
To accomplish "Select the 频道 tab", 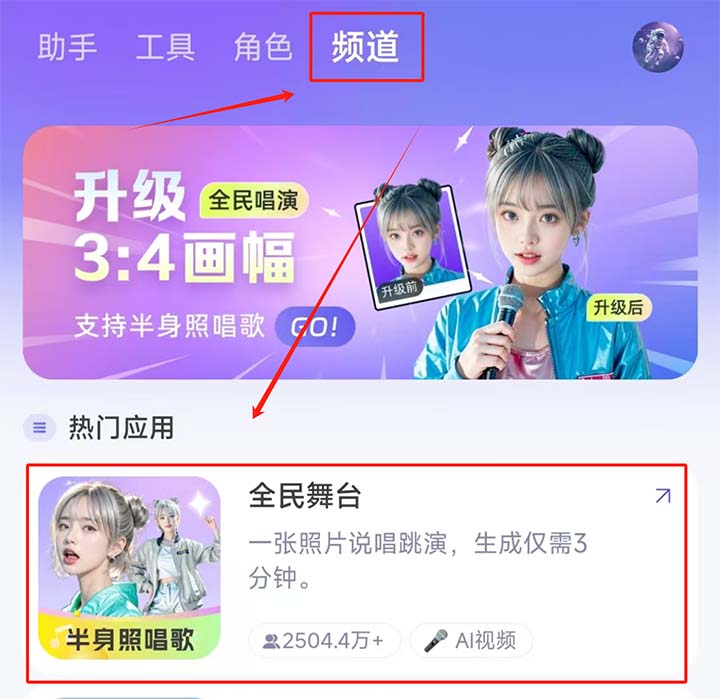I will click(366, 48).
